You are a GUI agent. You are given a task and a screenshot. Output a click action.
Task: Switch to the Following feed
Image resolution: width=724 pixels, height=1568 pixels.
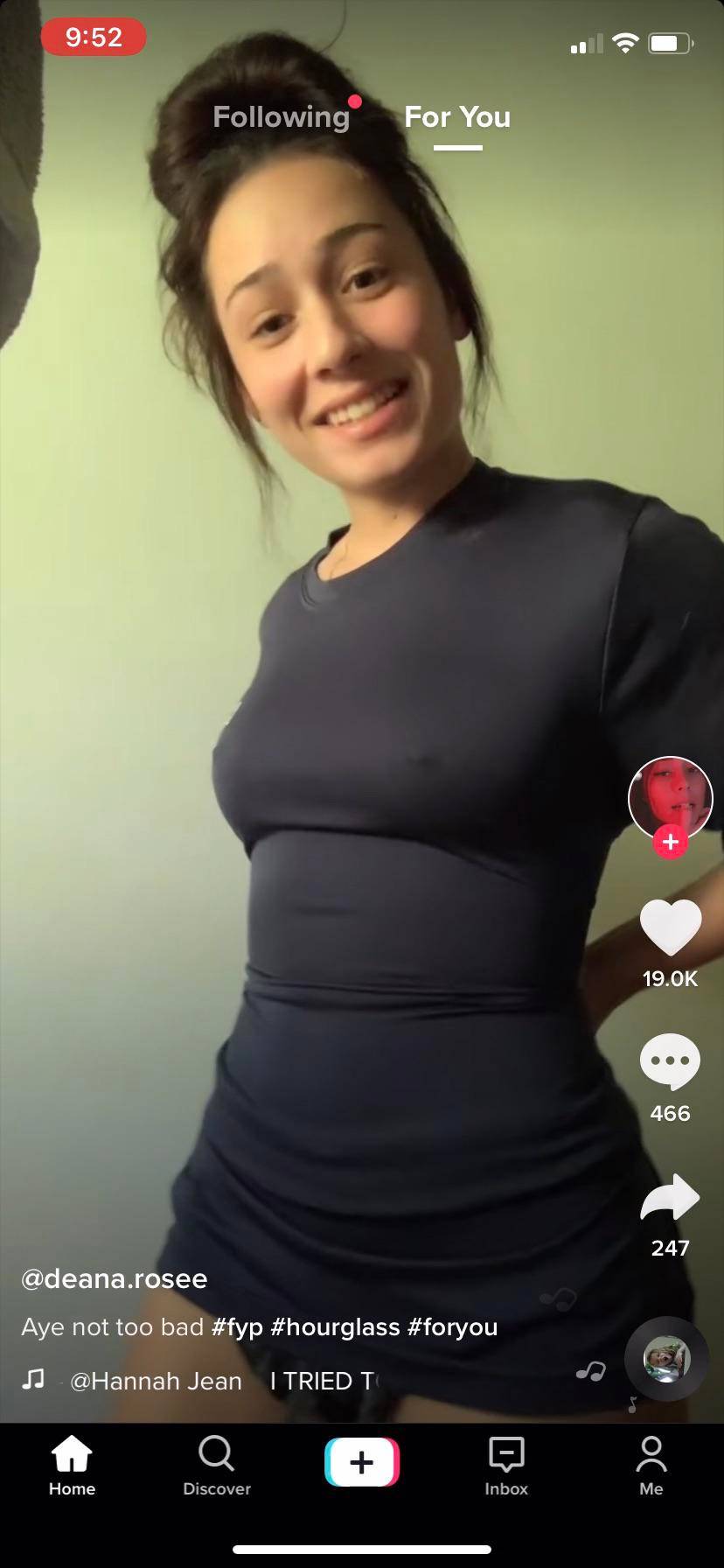[281, 117]
